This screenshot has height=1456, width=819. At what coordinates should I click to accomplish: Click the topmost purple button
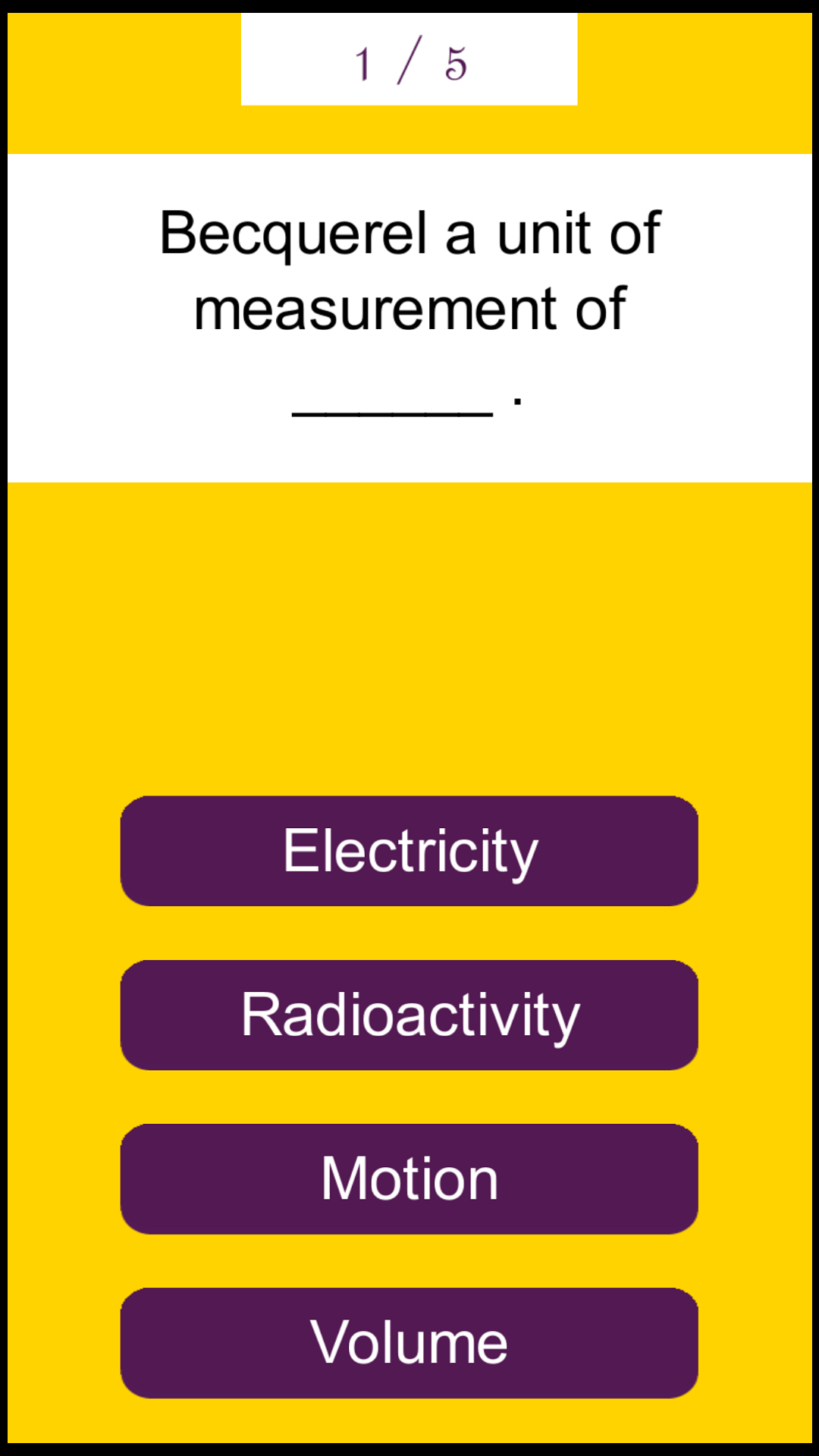pyautogui.click(x=409, y=852)
